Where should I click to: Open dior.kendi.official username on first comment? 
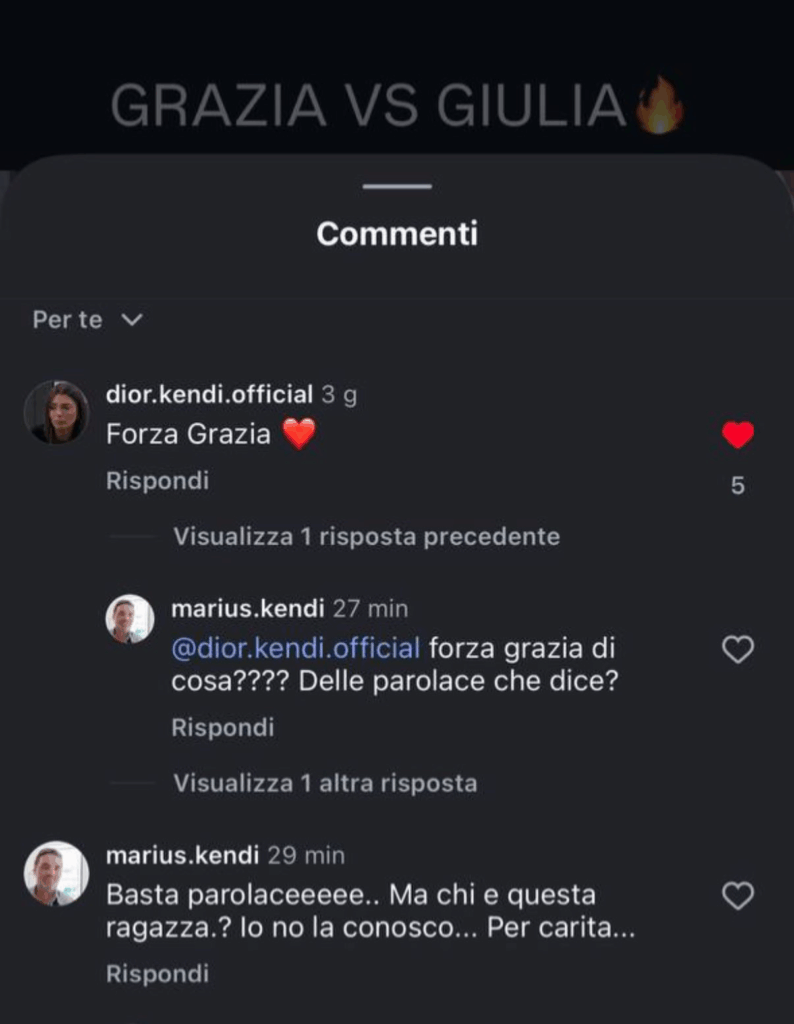click(209, 395)
